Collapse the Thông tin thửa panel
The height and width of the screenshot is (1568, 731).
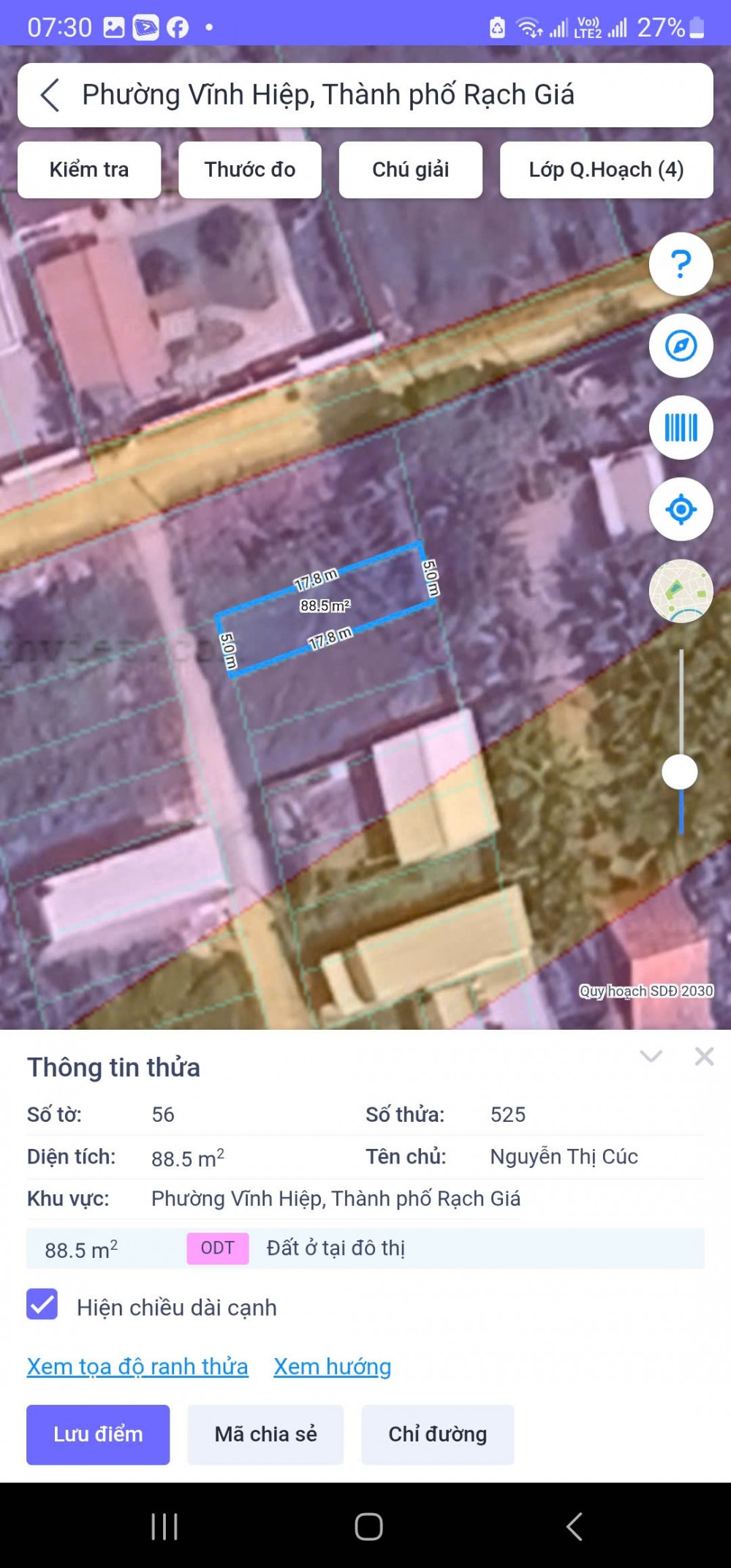click(651, 1056)
